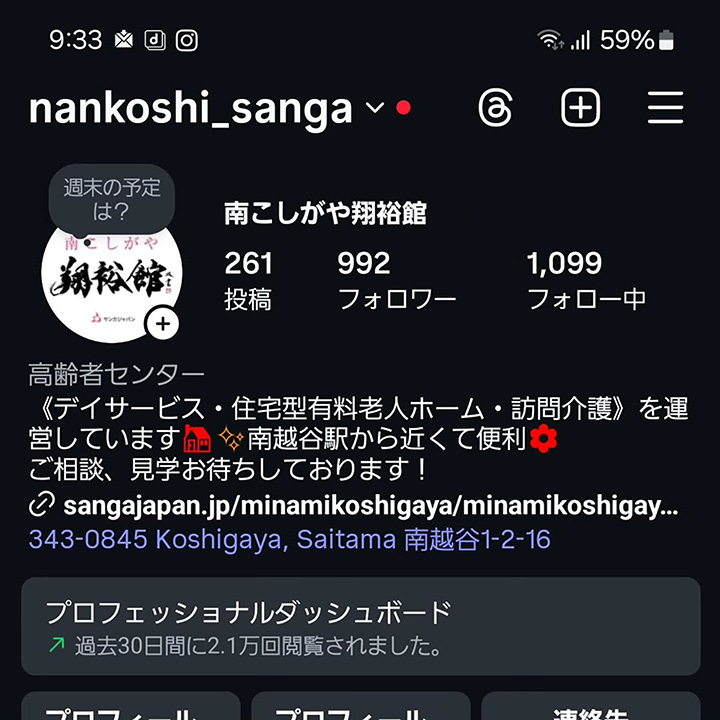
Task: Create a new post with plus icon
Action: point(580,108)
